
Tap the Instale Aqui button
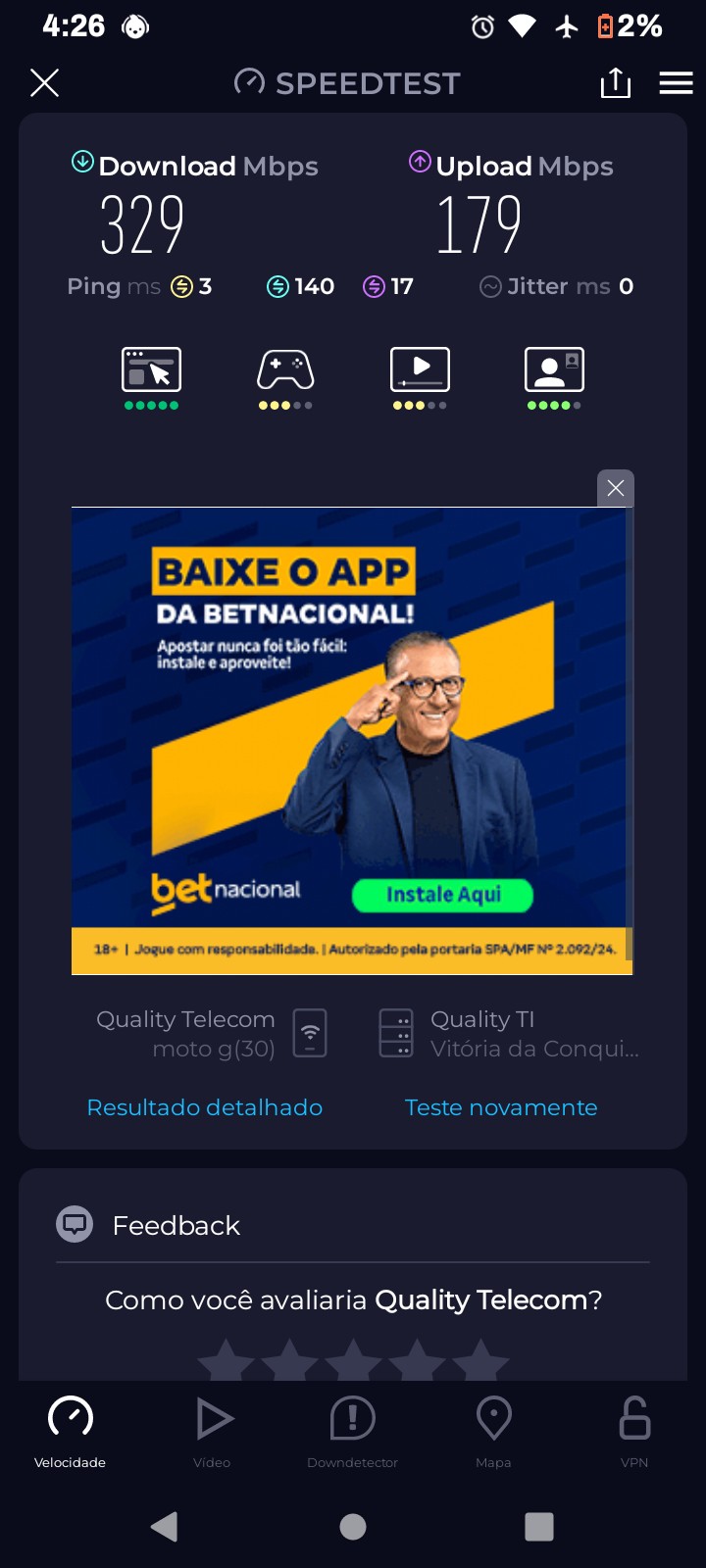(x=442, y=895)
